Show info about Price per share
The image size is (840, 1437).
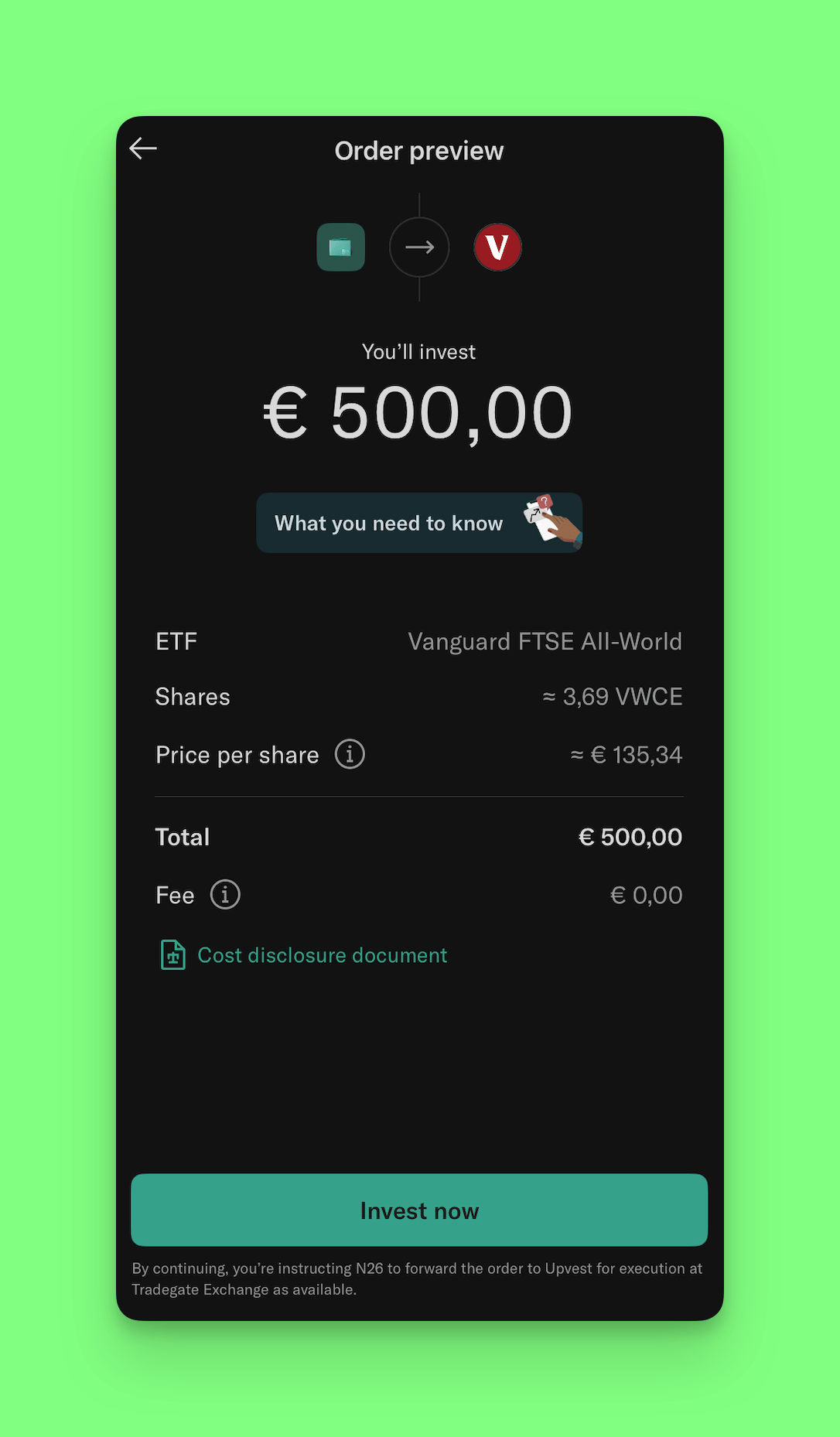(x=350, y=754)
